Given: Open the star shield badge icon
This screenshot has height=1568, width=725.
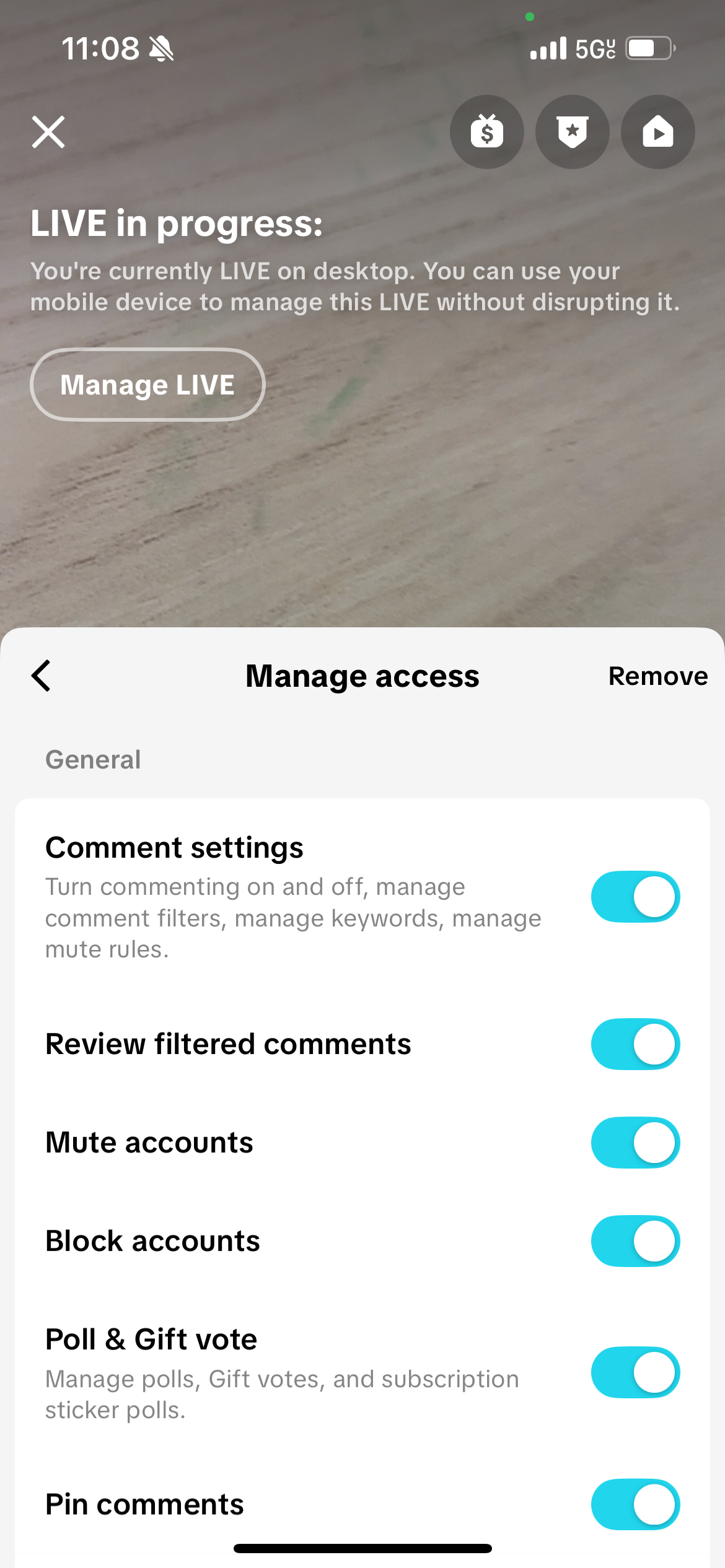Looking at the screenshot, I should click(572, 132).
